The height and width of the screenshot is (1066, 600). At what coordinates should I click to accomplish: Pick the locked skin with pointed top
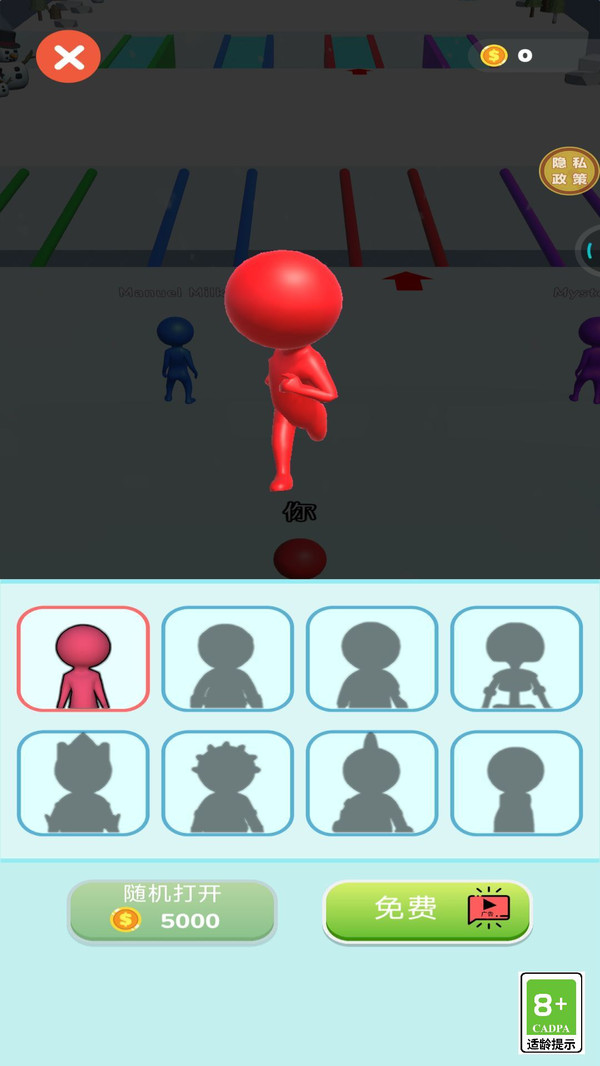pyautogui.click(x=372, y=783)
